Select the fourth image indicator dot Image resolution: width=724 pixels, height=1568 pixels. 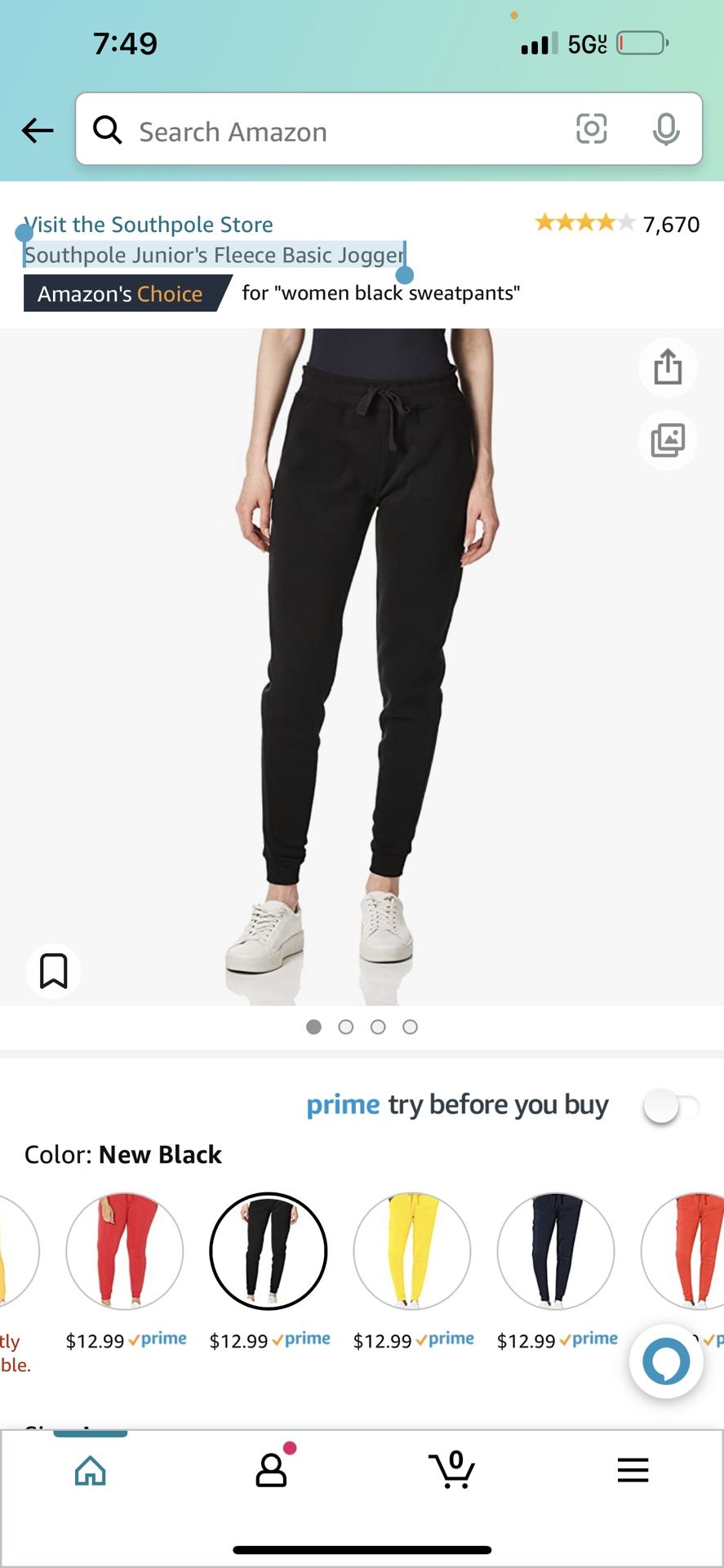coord(410,1027)
